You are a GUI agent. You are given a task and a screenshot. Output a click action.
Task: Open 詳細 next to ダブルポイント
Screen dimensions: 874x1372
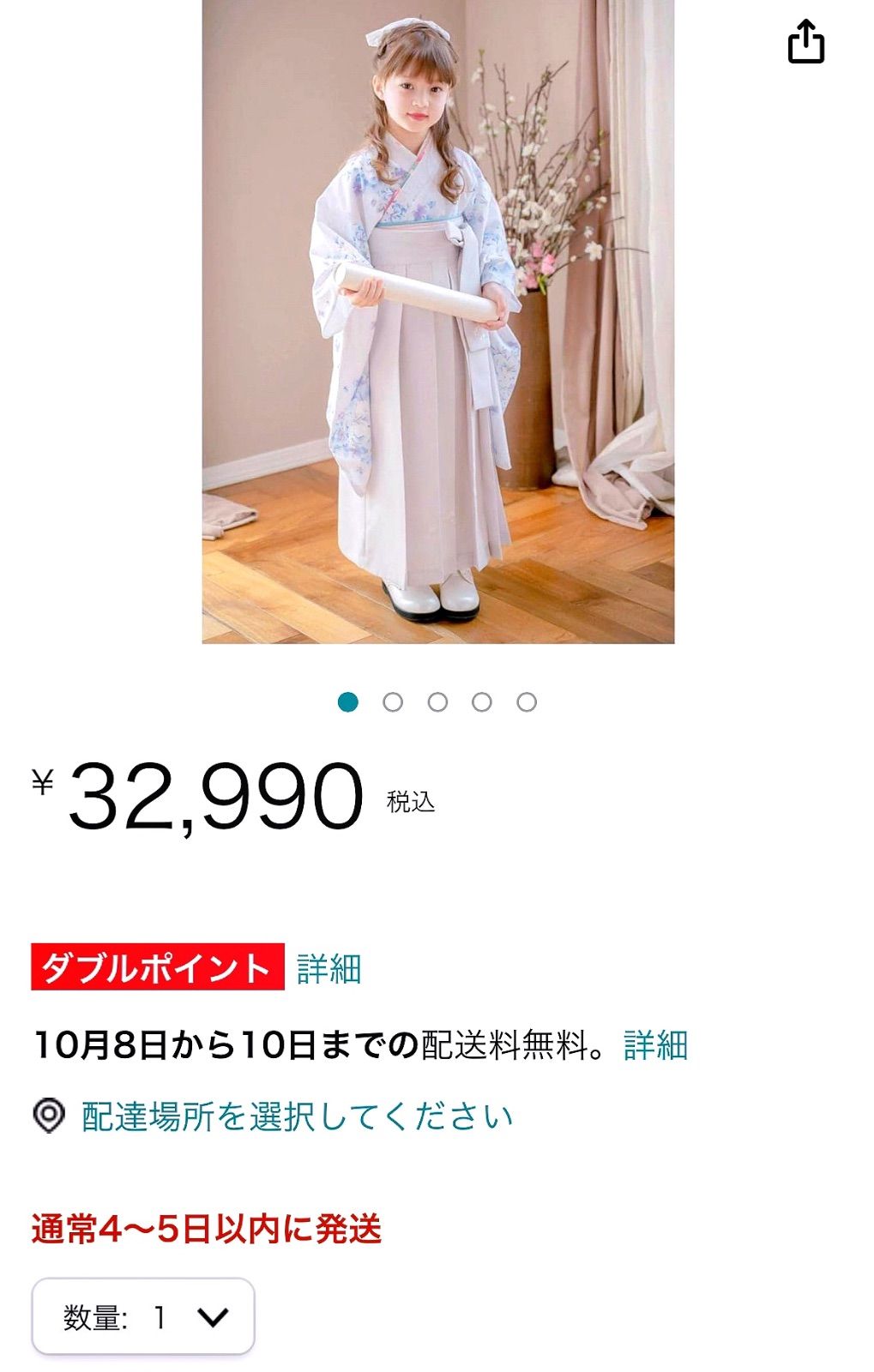click(x=329, y=969)
